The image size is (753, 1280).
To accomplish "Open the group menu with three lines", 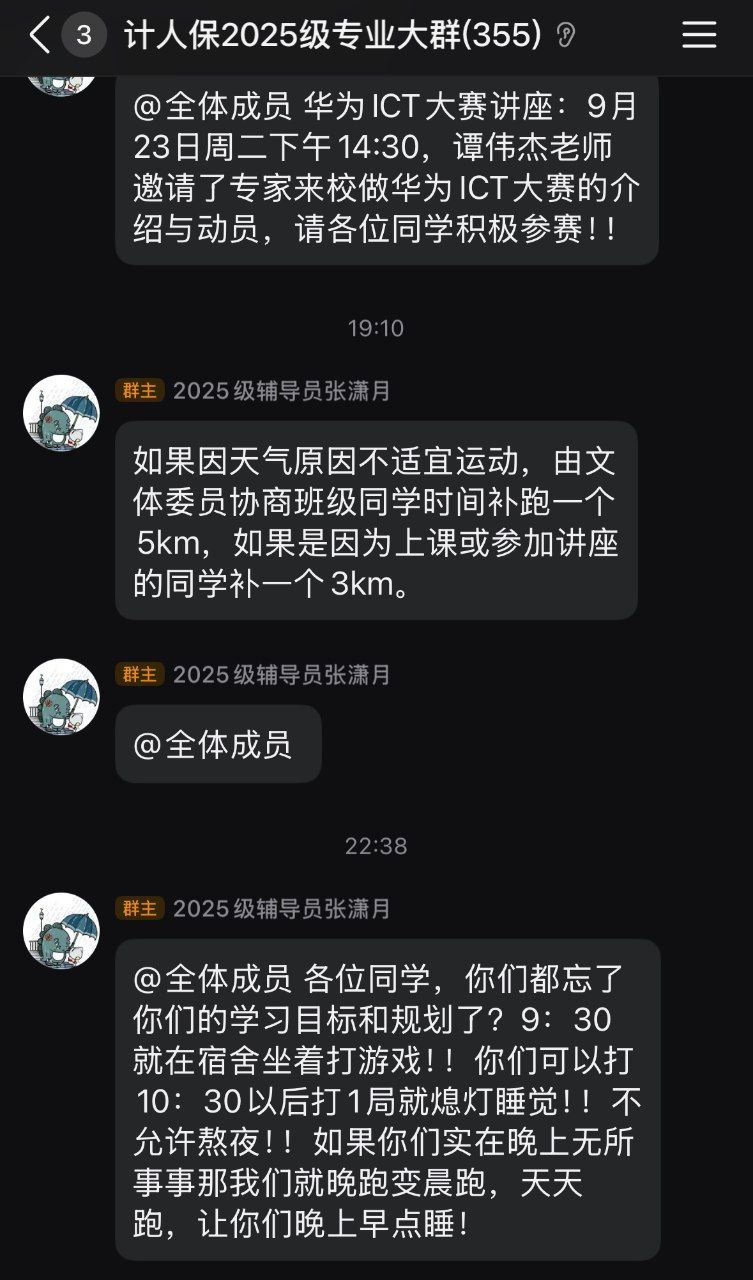I will coord(699,36).
